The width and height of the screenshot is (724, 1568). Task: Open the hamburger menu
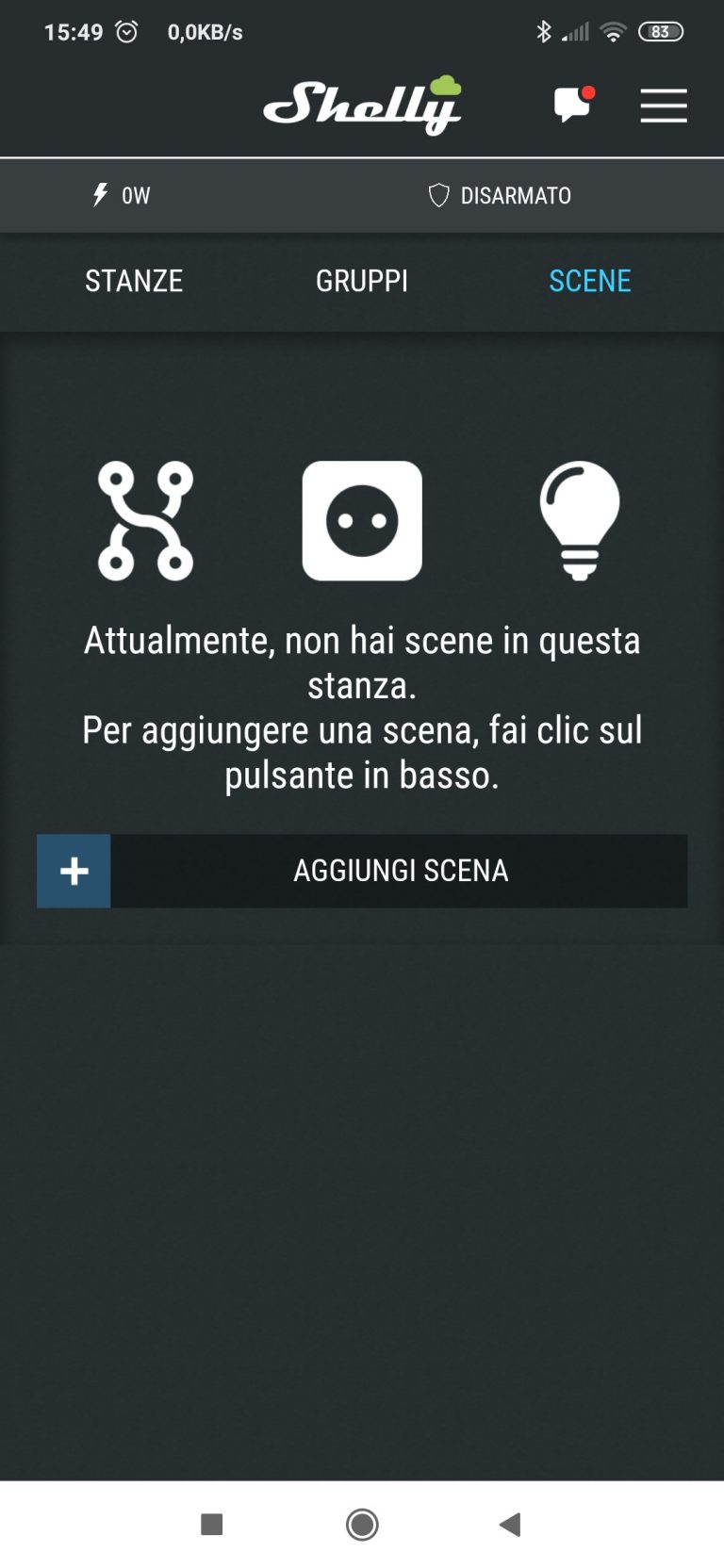tap(664, 106)
